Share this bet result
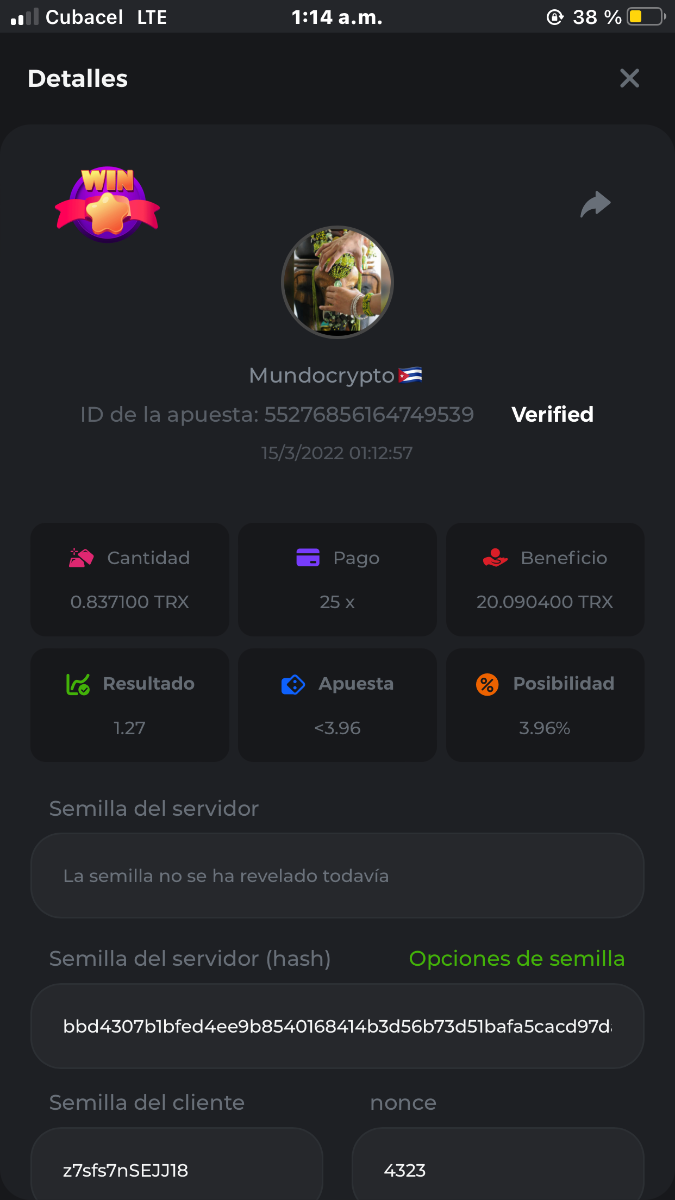The image size is (675, 1200). pyautogui.click(x=595, y=205)
